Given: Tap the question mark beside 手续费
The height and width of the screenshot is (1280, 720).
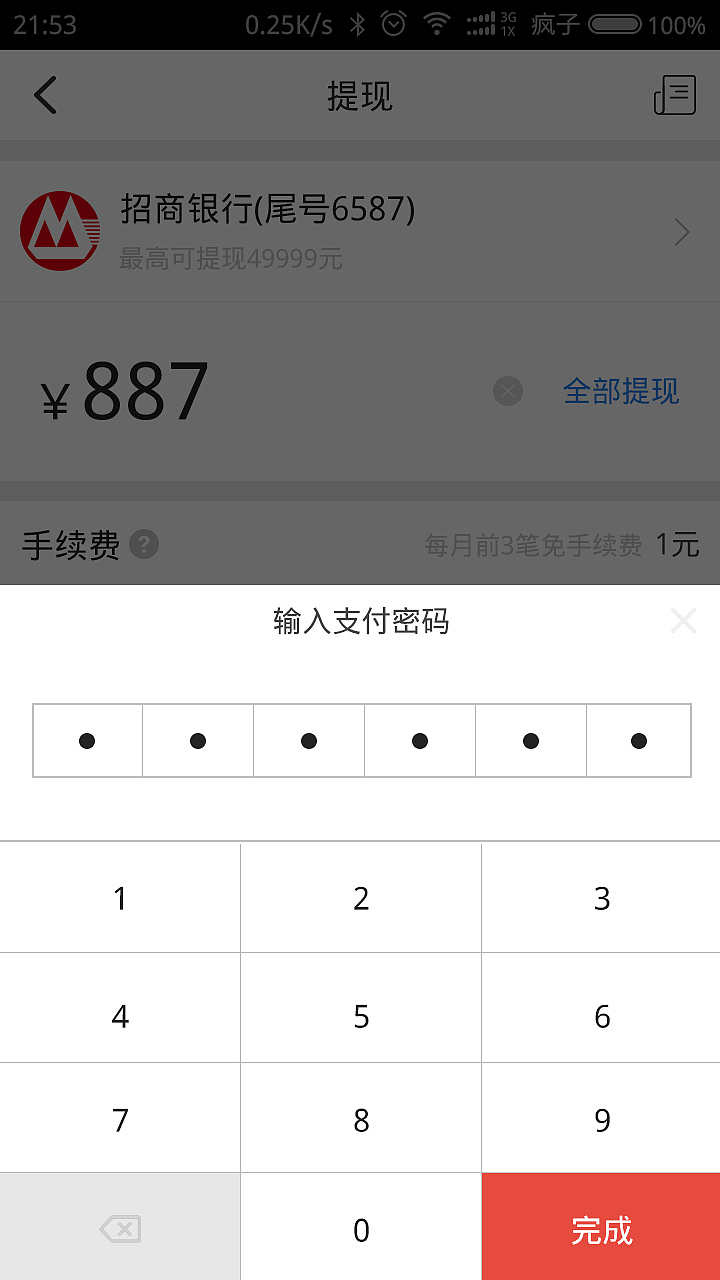Looking at the screenshot, I should [x=143, y=545].
